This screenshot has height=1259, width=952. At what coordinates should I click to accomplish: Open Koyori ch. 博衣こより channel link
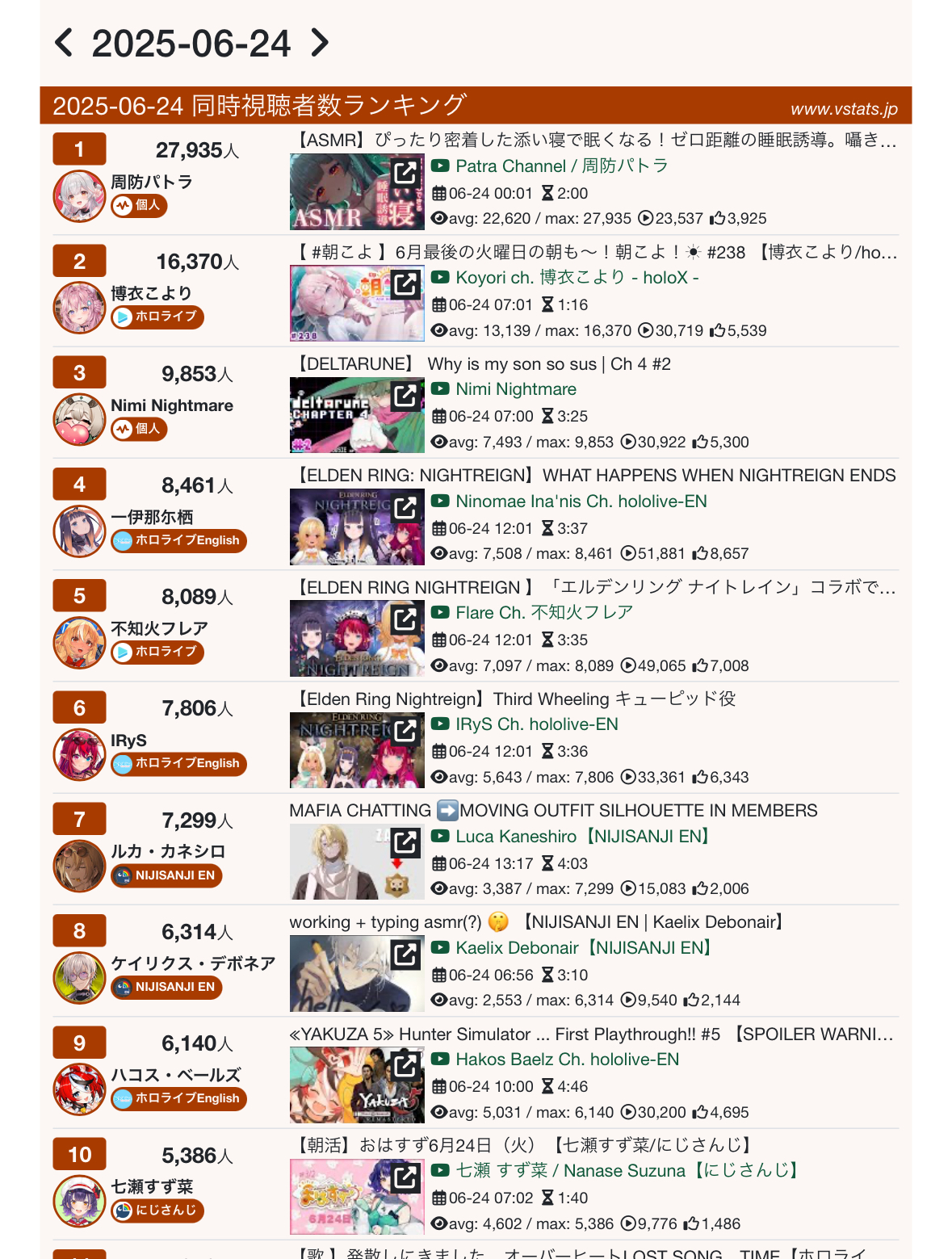coord(577,278)
